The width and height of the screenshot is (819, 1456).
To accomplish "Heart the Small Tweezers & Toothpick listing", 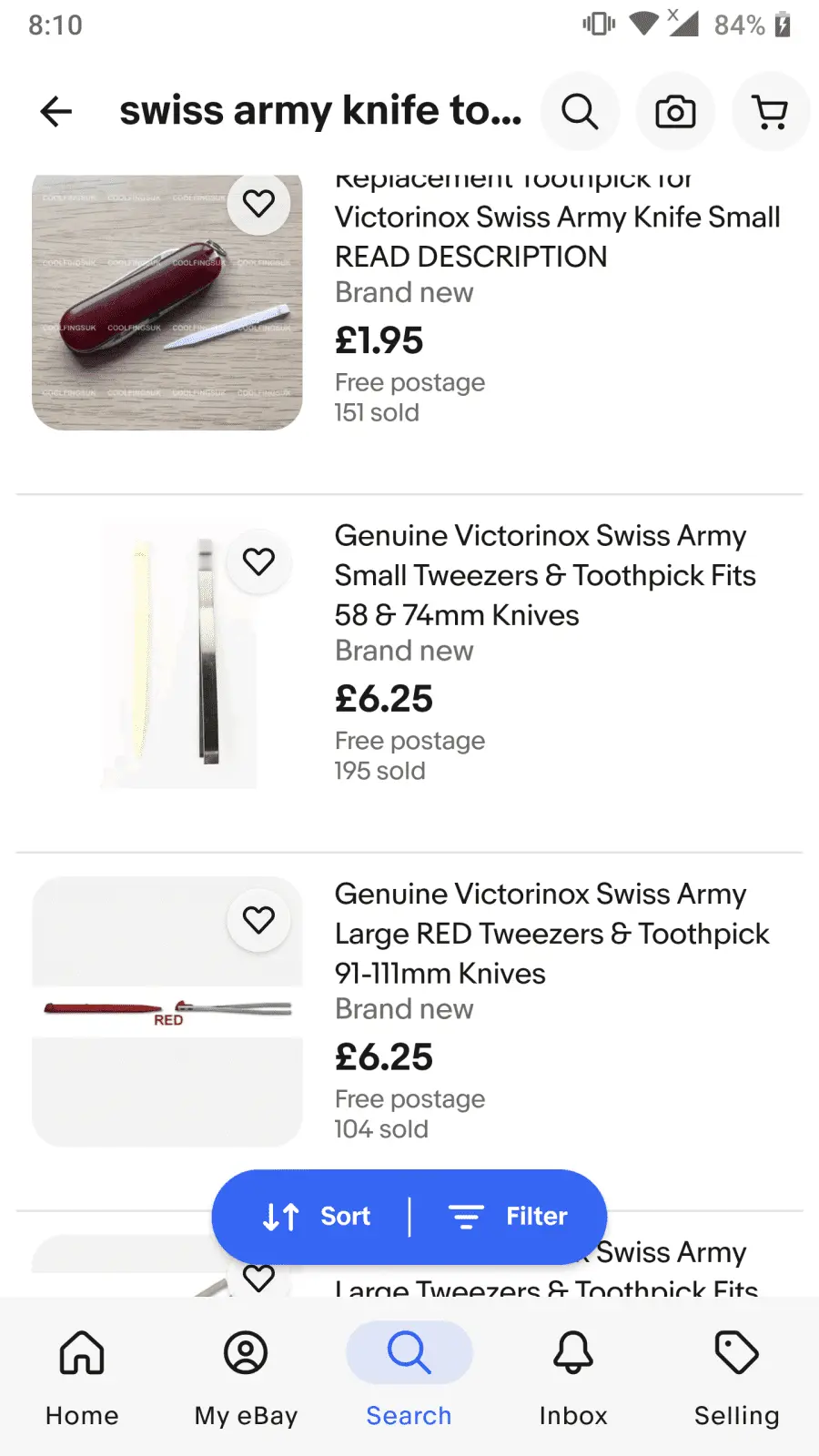I will click(258, 561).
